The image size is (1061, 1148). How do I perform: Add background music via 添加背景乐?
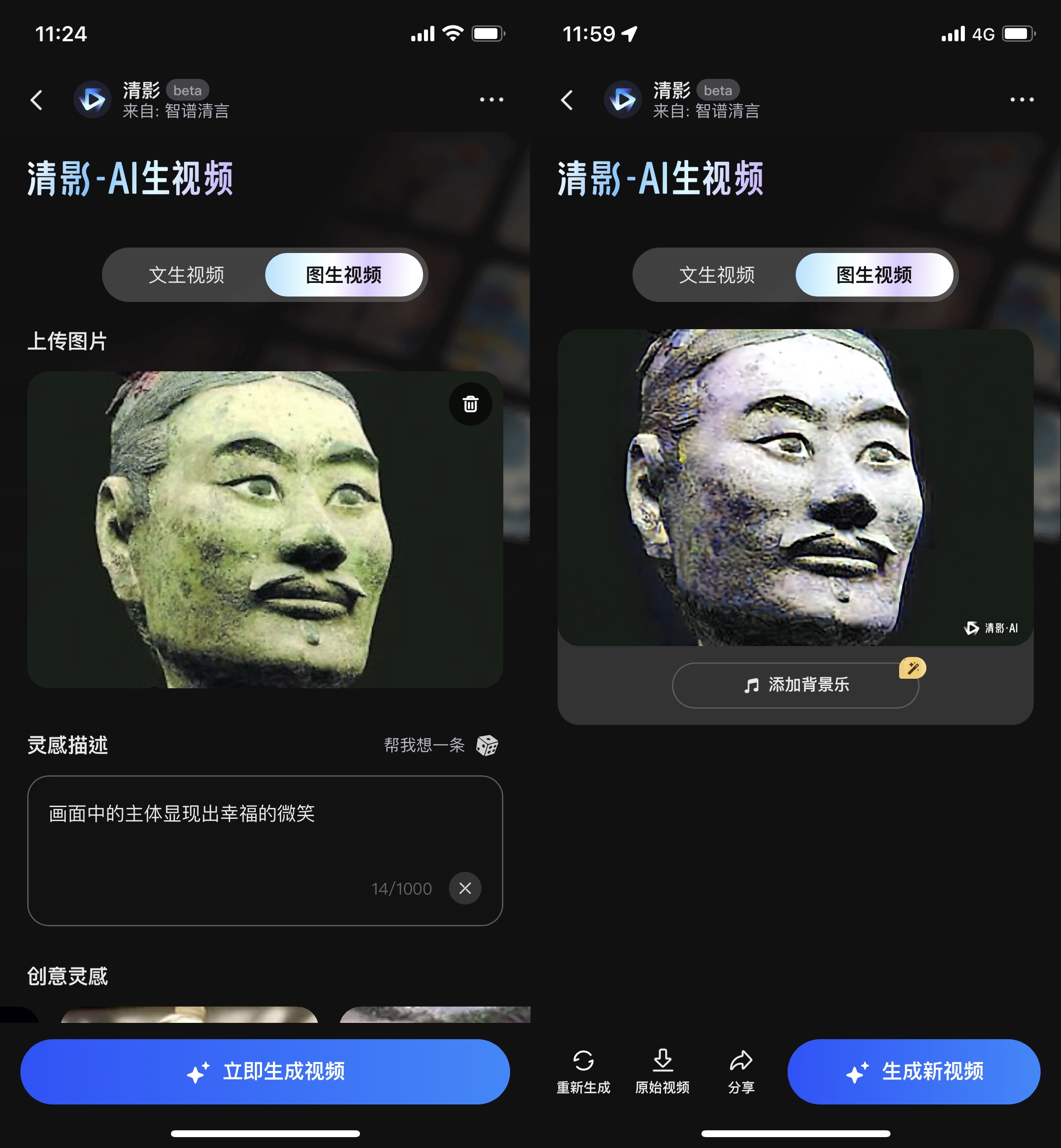pos(795,685)
